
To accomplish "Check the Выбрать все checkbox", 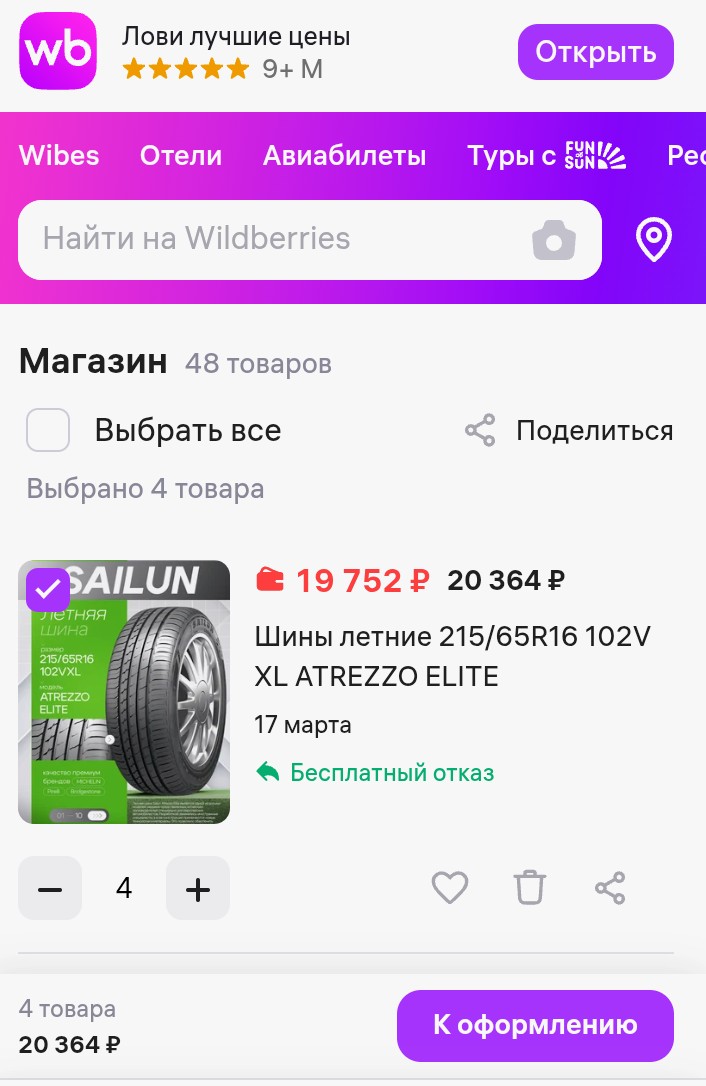I will pyautogui.click(x=48, y=431).
